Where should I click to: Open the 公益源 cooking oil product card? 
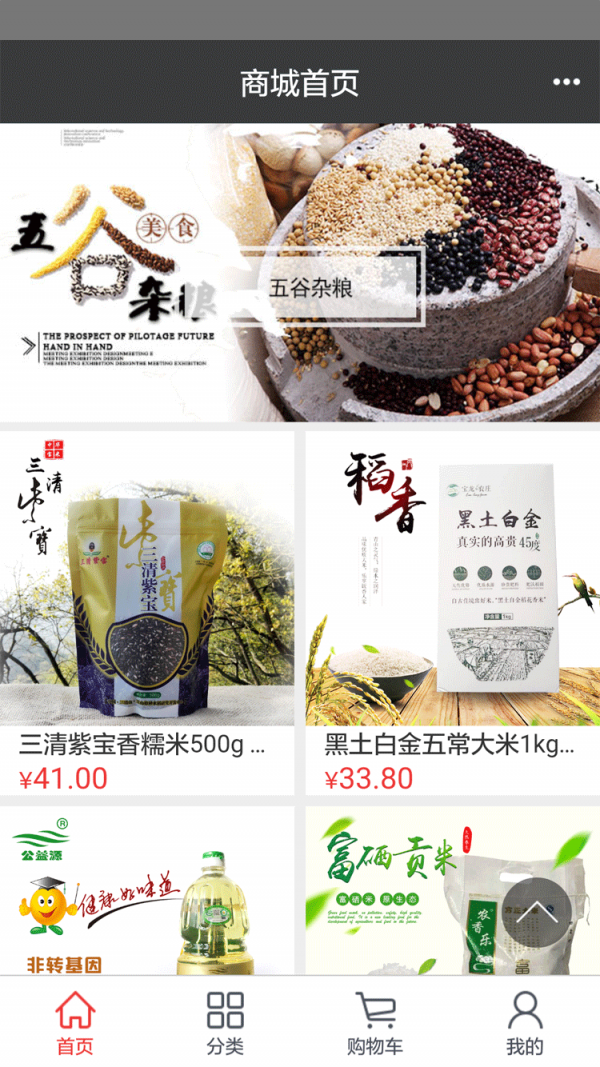click(x=147, y=890)
